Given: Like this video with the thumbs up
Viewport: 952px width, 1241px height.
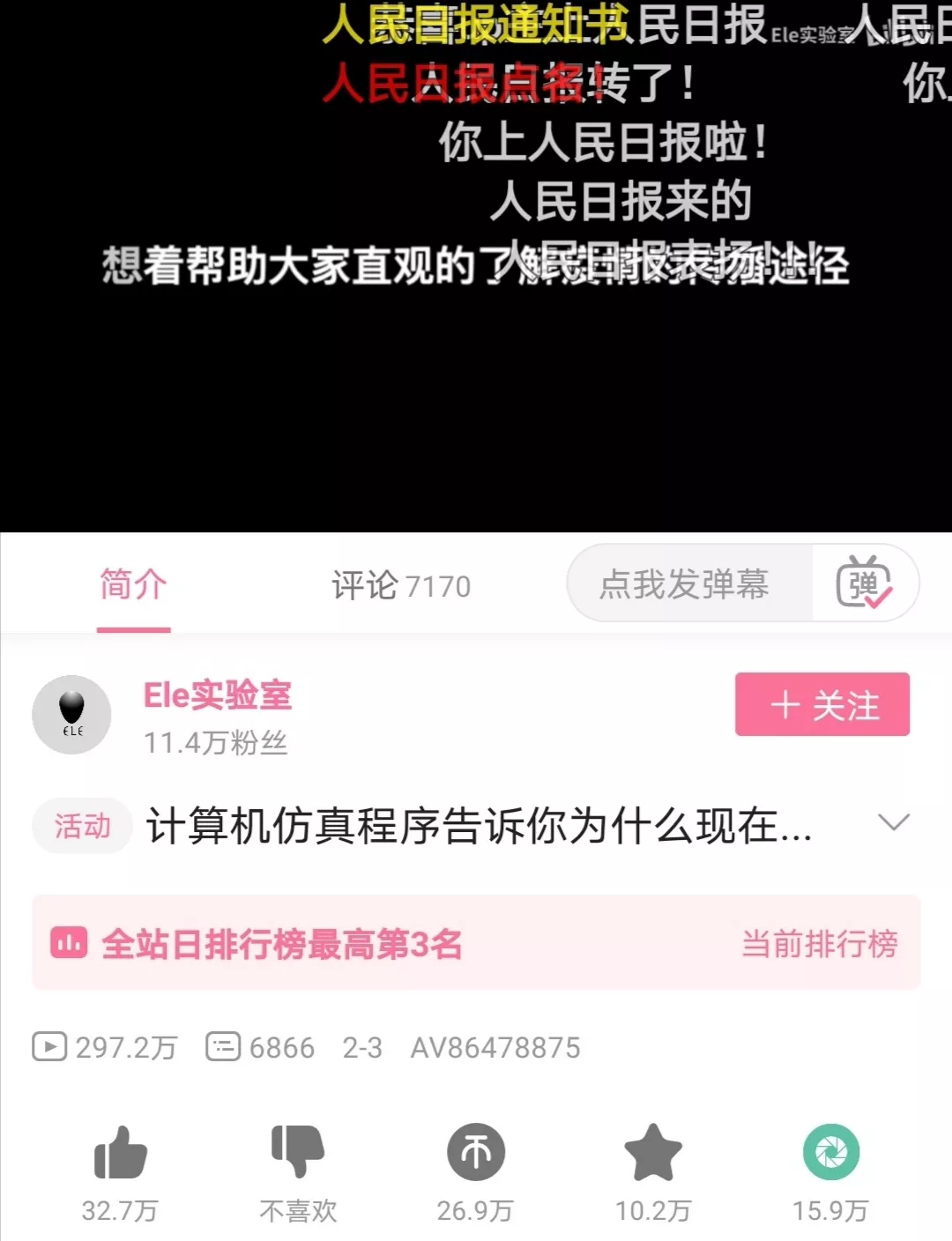Looking at the screenshot, I should (x=120, y=1153).
